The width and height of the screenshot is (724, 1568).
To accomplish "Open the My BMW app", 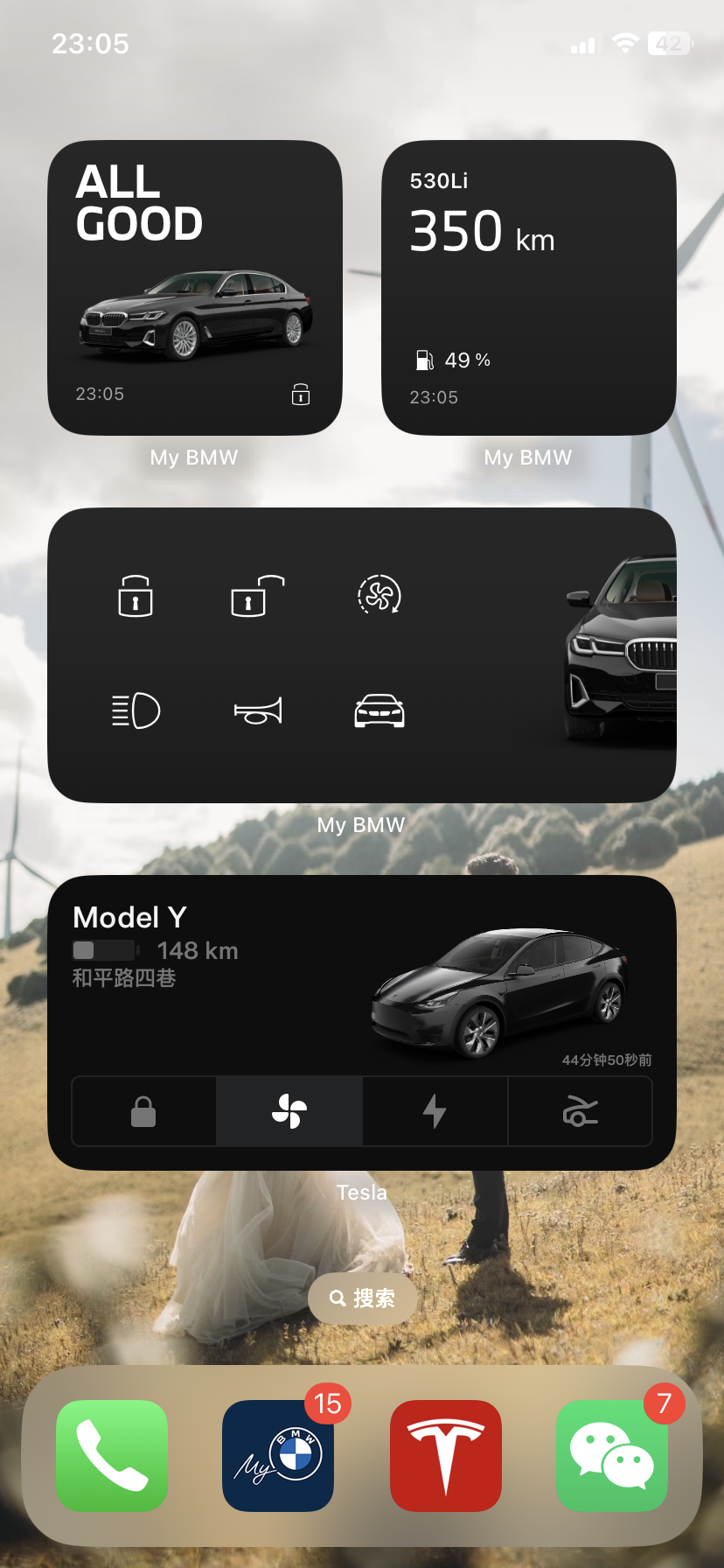I will 278,1456.
